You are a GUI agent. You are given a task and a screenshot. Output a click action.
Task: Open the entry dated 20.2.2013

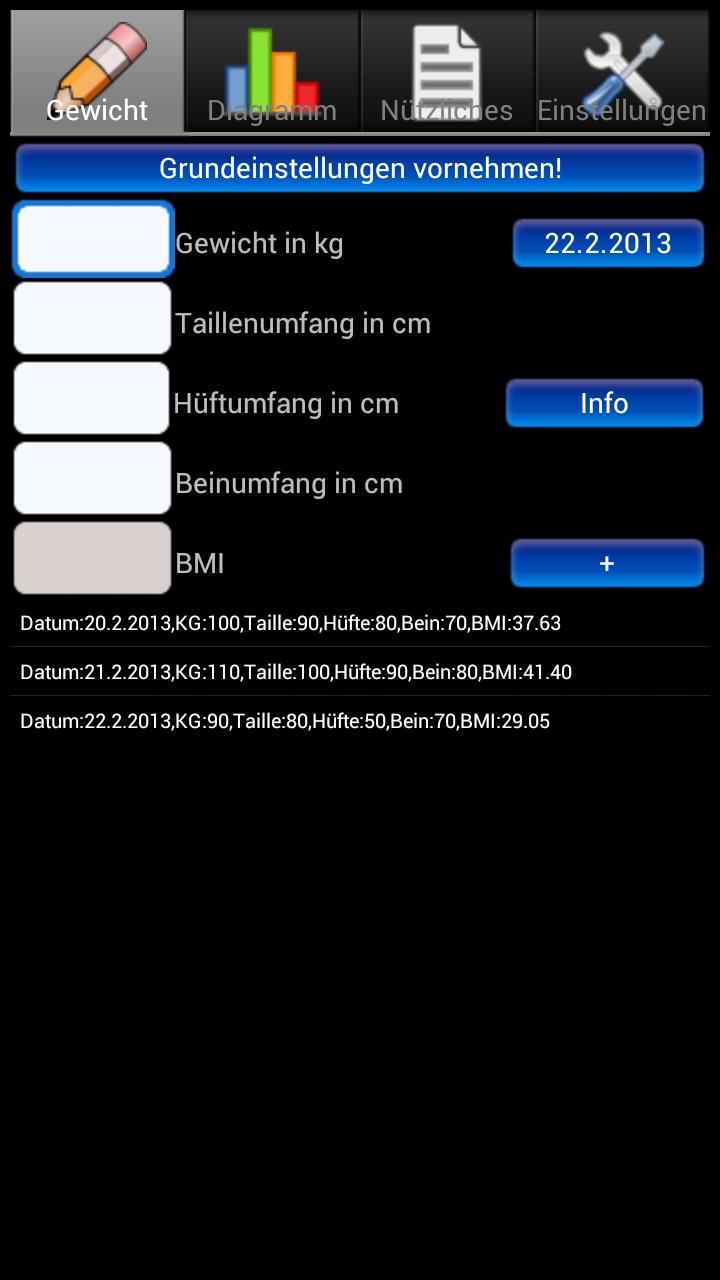pos(290,623)
